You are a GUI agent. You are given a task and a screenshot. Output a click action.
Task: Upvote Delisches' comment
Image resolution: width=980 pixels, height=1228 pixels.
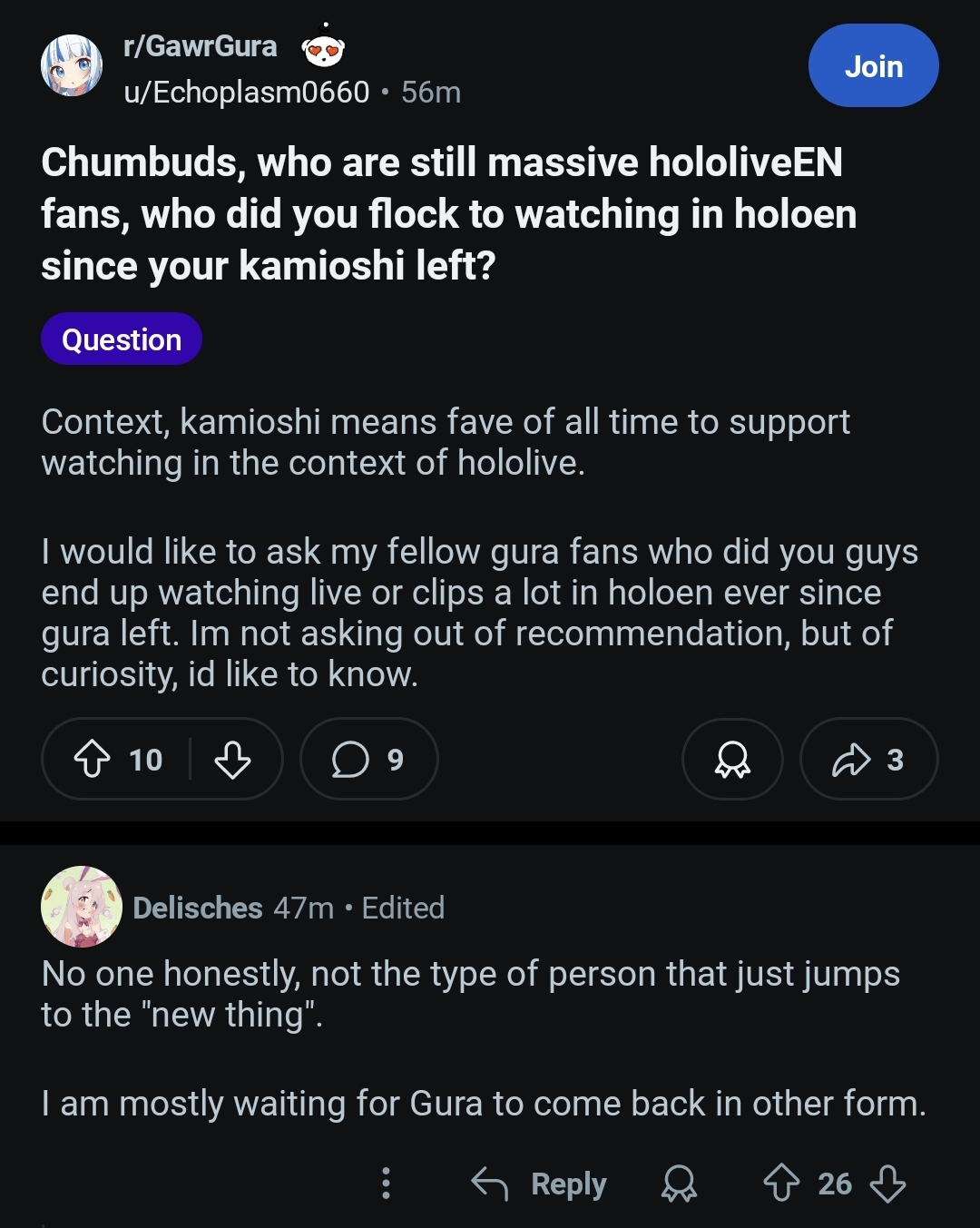[x=781, y=1184]
